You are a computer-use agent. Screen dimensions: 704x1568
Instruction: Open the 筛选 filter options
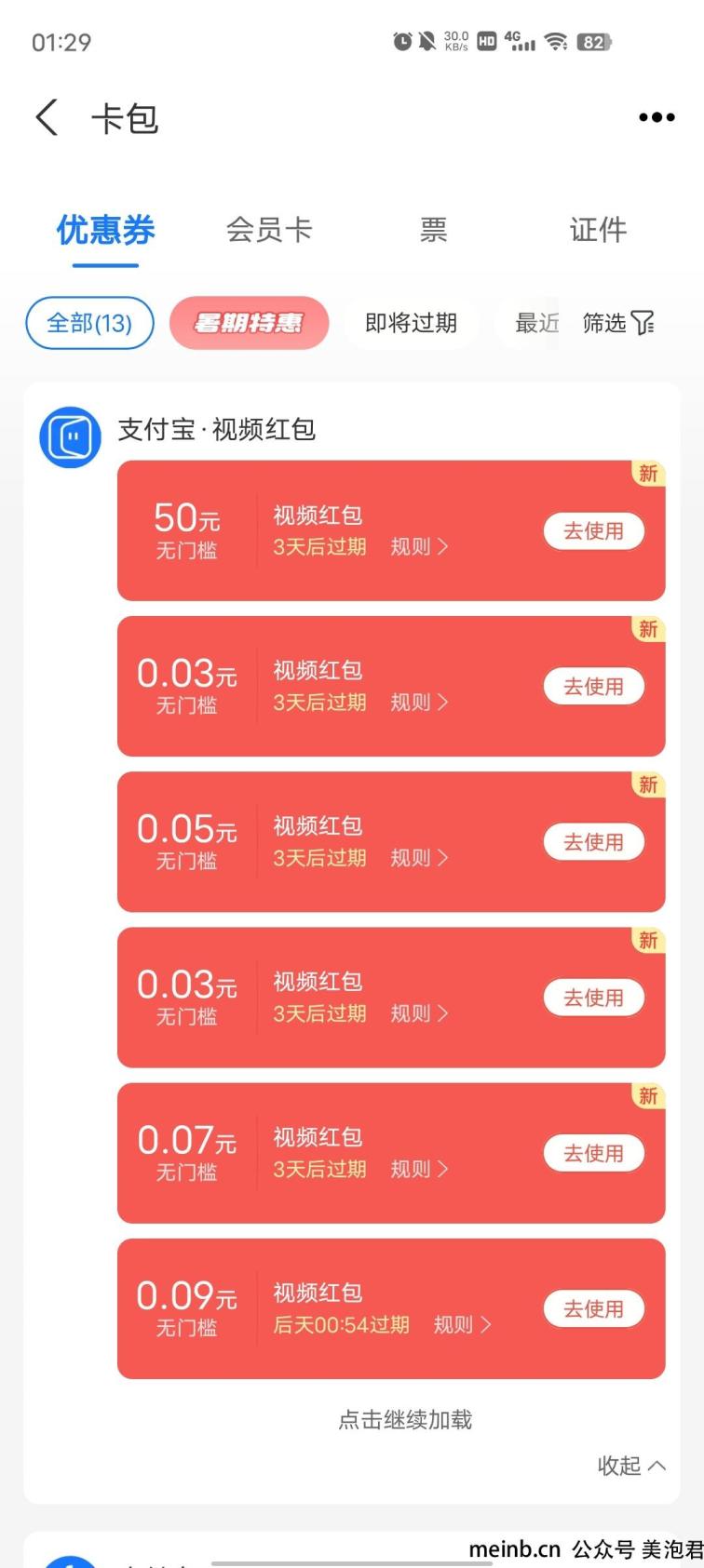pos(618,323)
